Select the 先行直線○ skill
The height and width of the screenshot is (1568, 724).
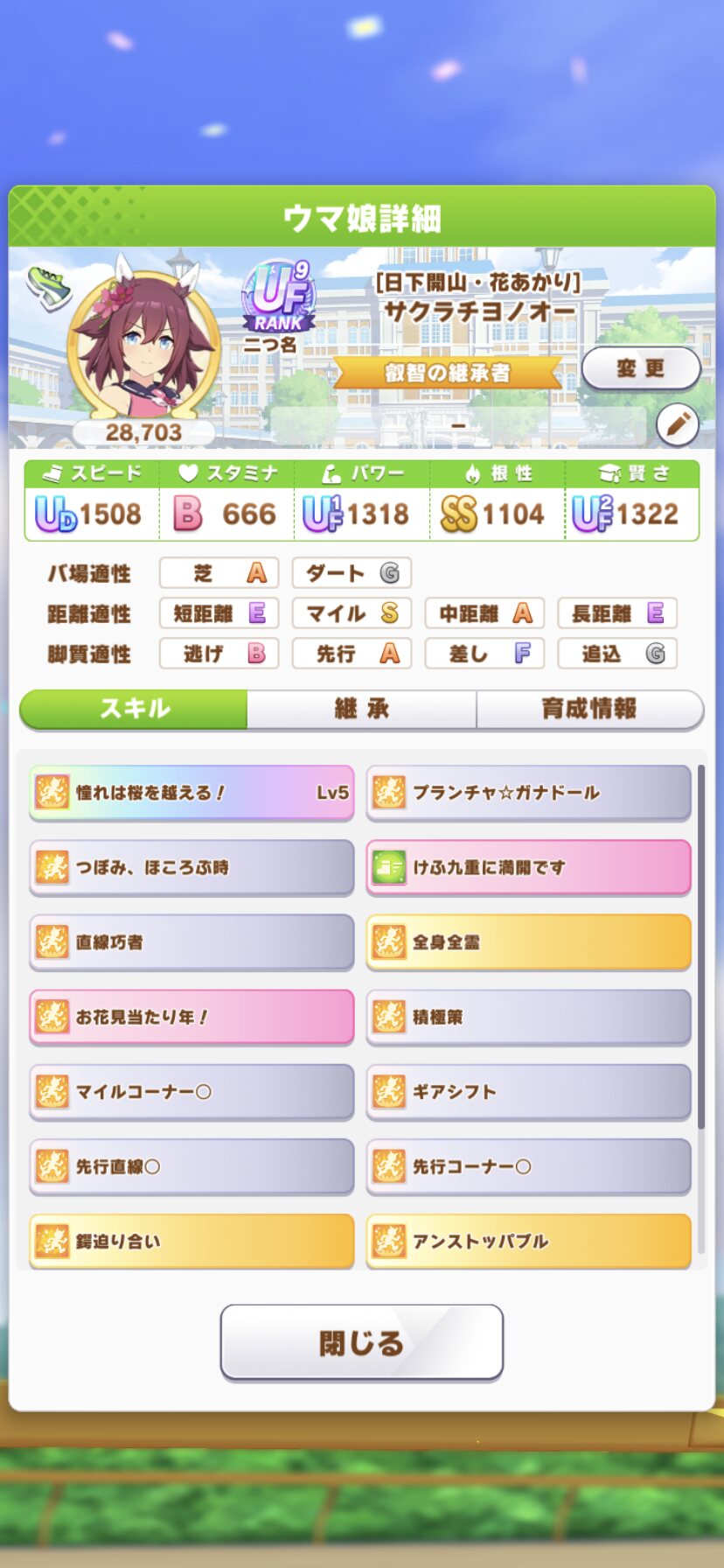191,1166
